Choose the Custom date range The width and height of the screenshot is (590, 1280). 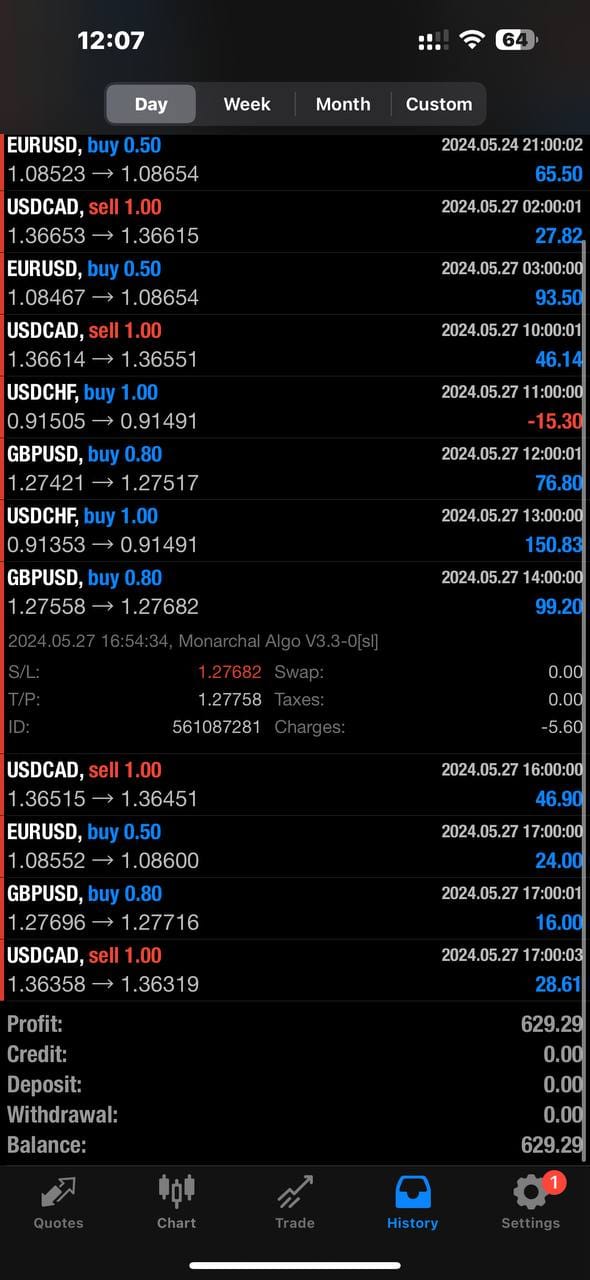tap(438, 104)
